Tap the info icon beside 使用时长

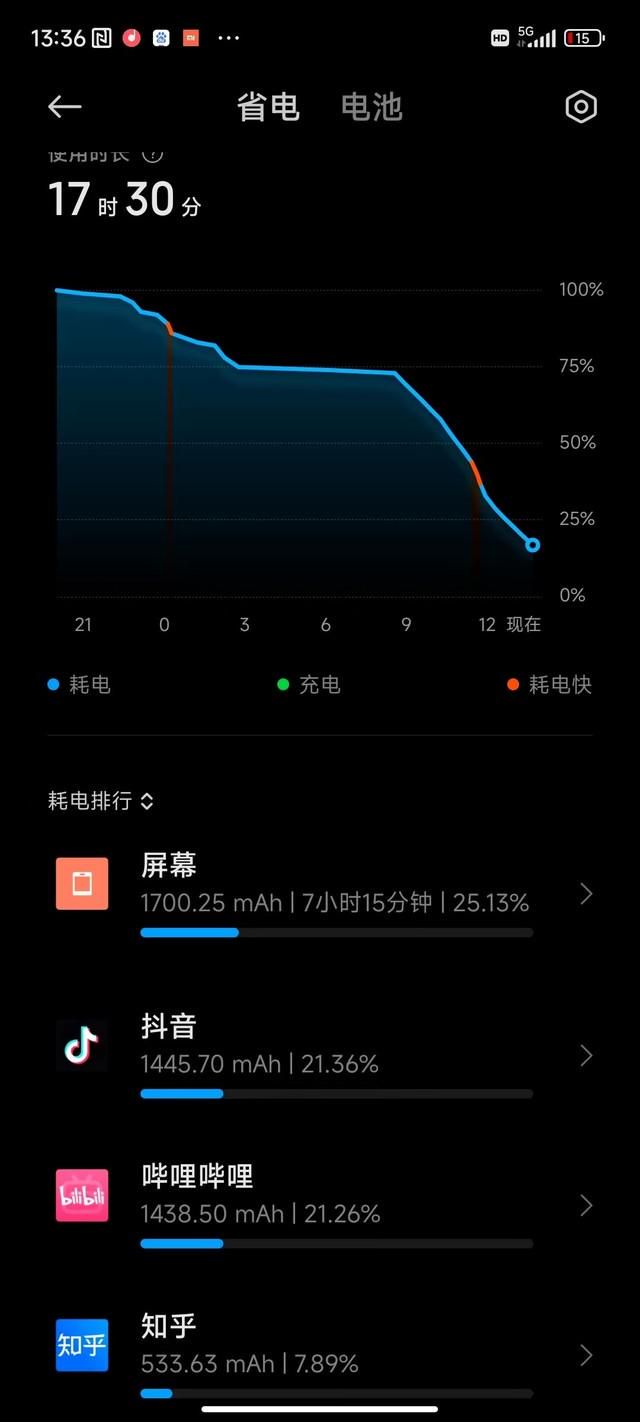152,155
